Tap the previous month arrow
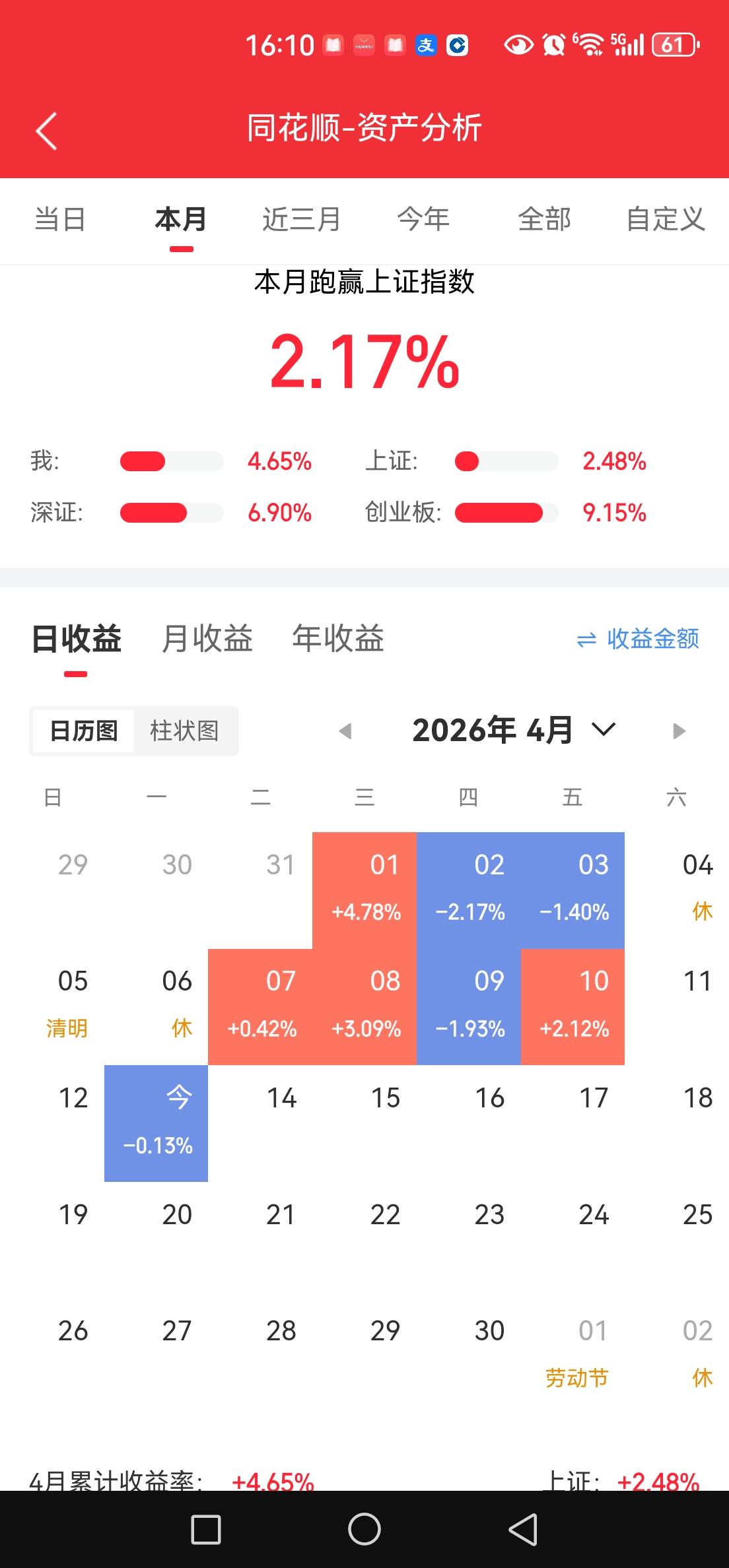The image size is (729, 1568). (346, 730)
